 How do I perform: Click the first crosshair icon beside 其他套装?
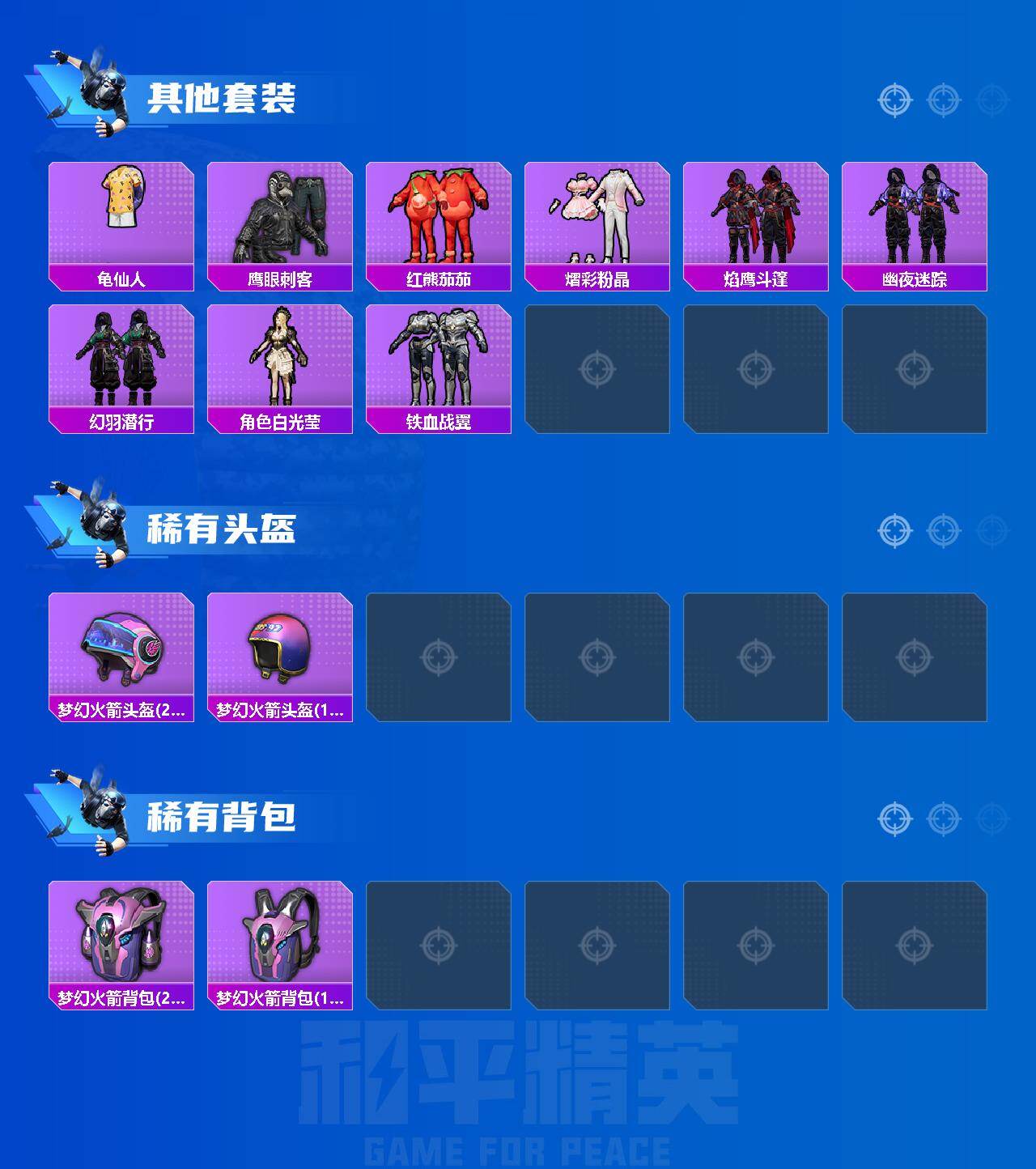coord(894,100)
